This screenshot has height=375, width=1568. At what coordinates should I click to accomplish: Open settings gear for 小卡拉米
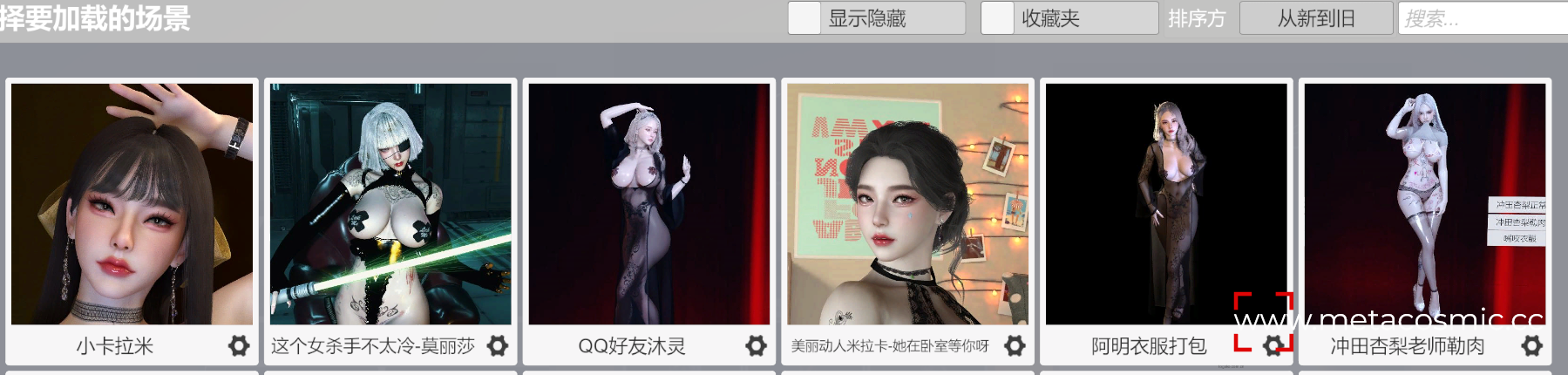click(x=238, y=346)
